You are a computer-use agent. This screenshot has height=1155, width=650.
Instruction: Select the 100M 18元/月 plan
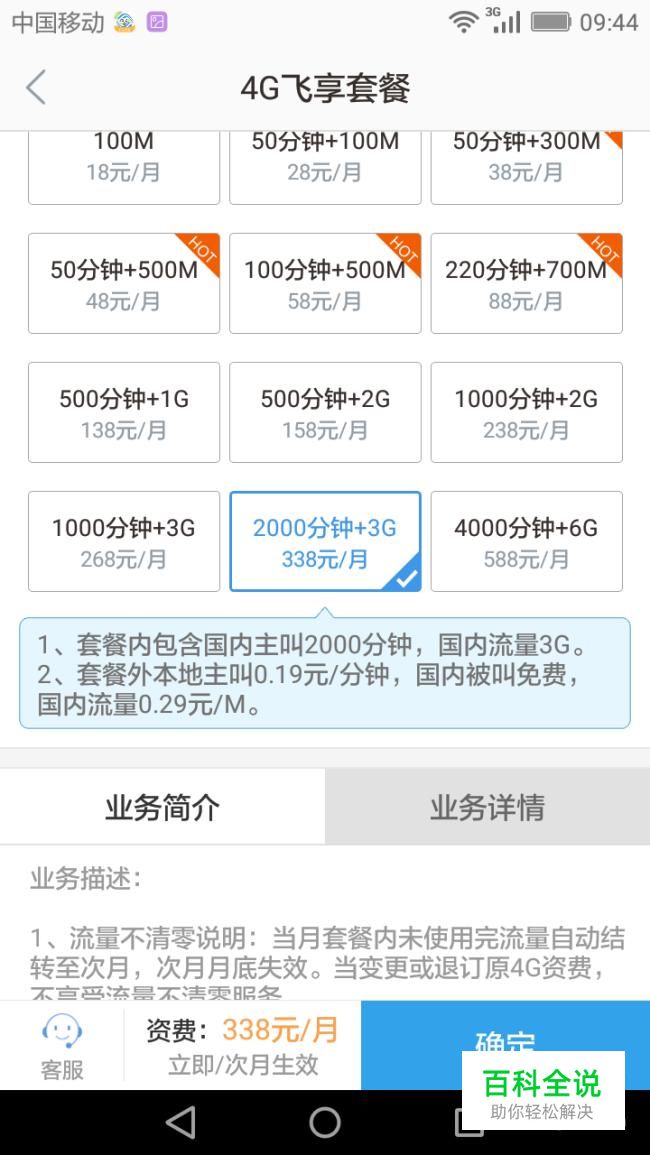pos(124,168)
